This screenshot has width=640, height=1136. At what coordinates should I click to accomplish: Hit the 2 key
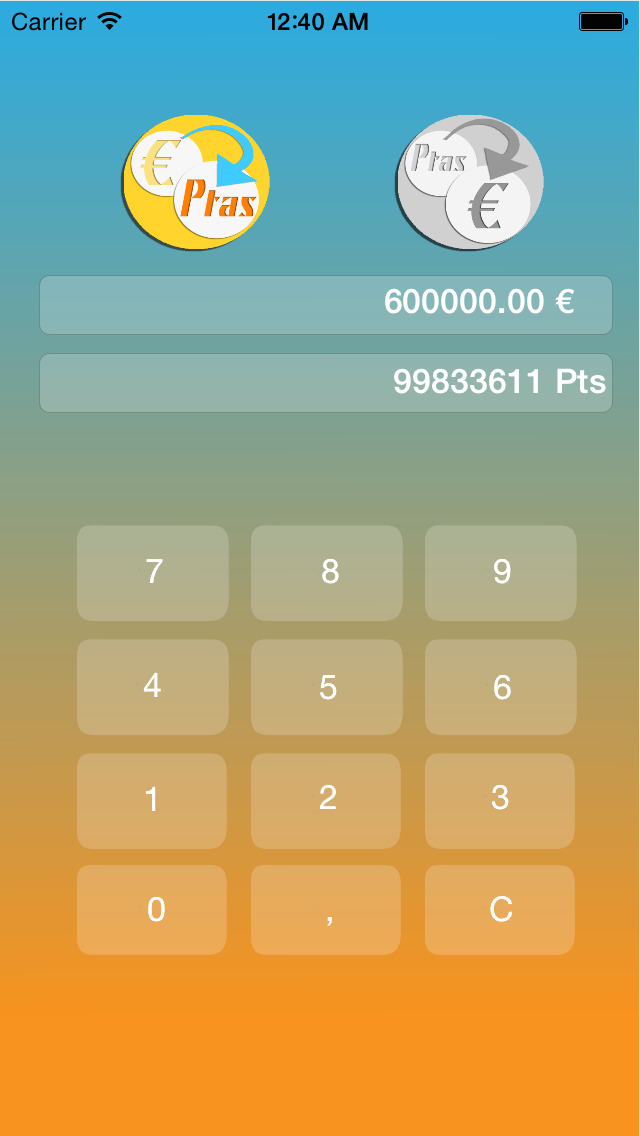coord(326,801)
